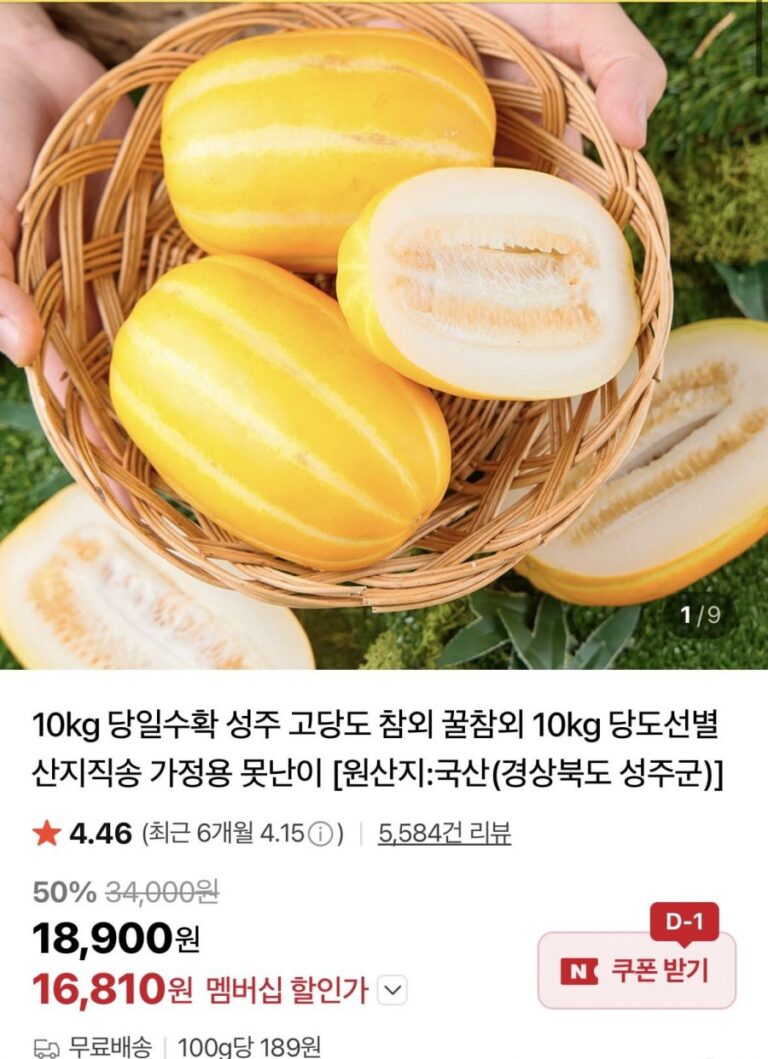
Task: Tap the 쿠폰 받기 coupon button
Action: [x=636, y=971]
